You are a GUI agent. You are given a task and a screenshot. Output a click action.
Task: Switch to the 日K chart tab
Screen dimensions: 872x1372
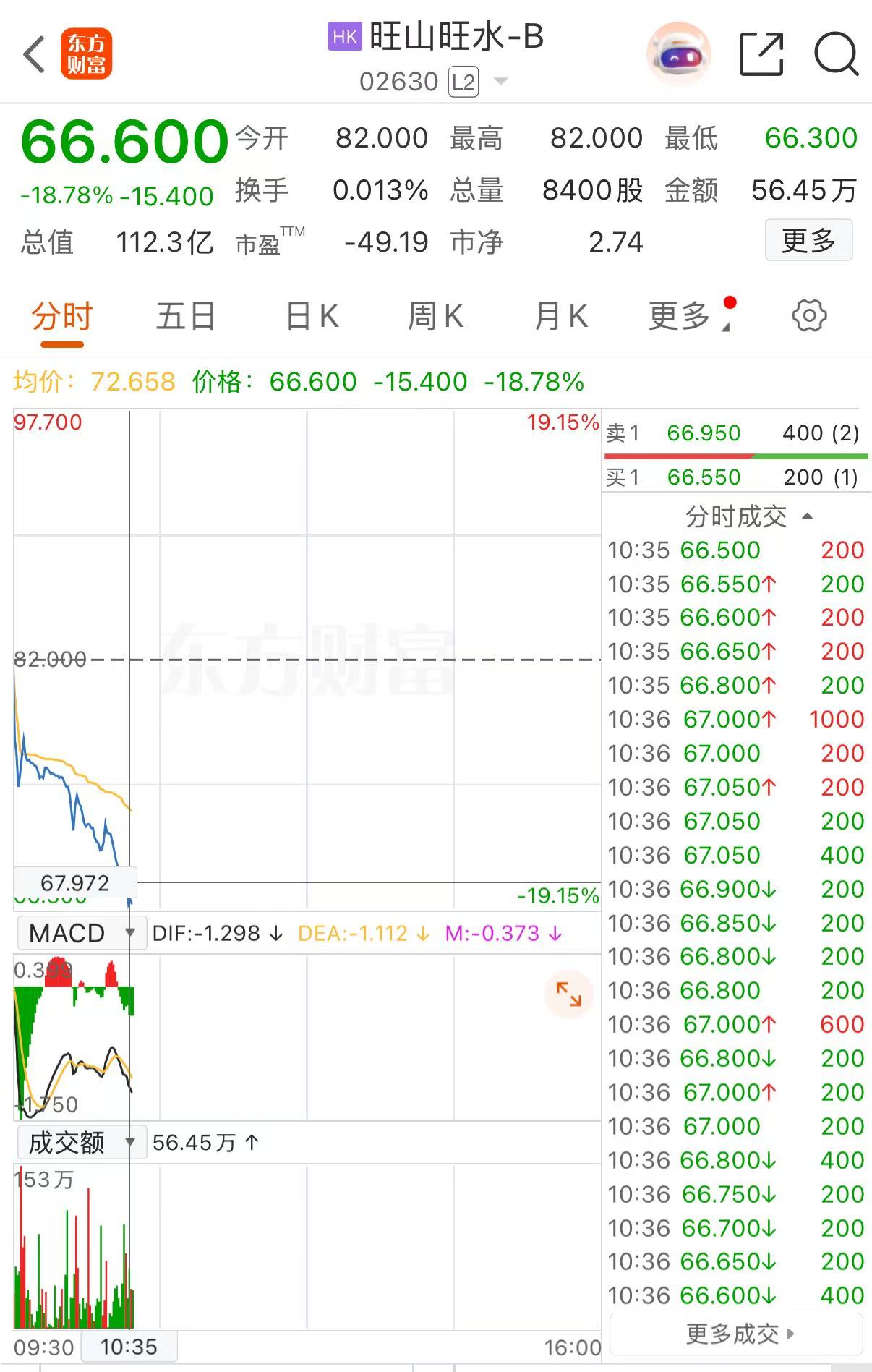[312, 316]
